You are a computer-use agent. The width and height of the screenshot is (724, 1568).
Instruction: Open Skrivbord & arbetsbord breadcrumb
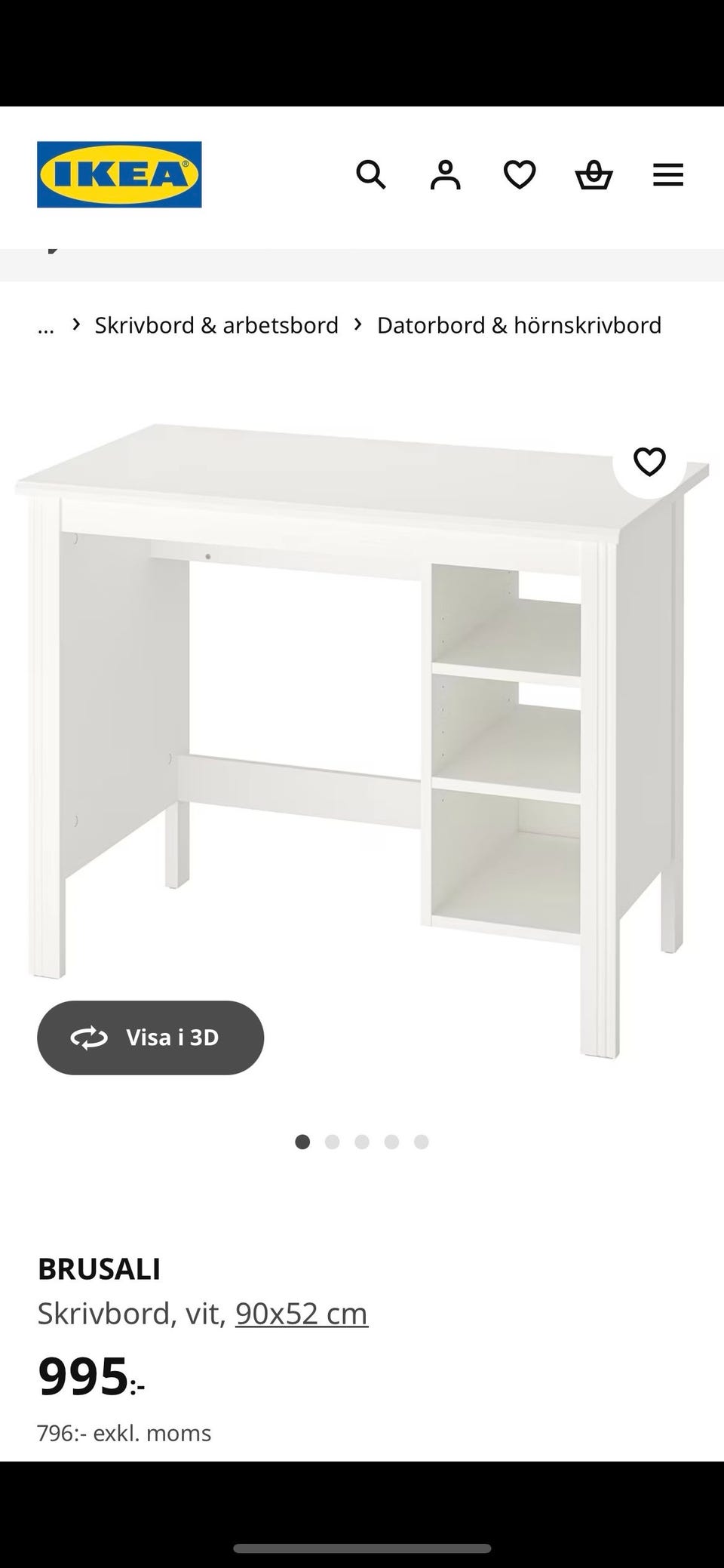click(216, 325)
